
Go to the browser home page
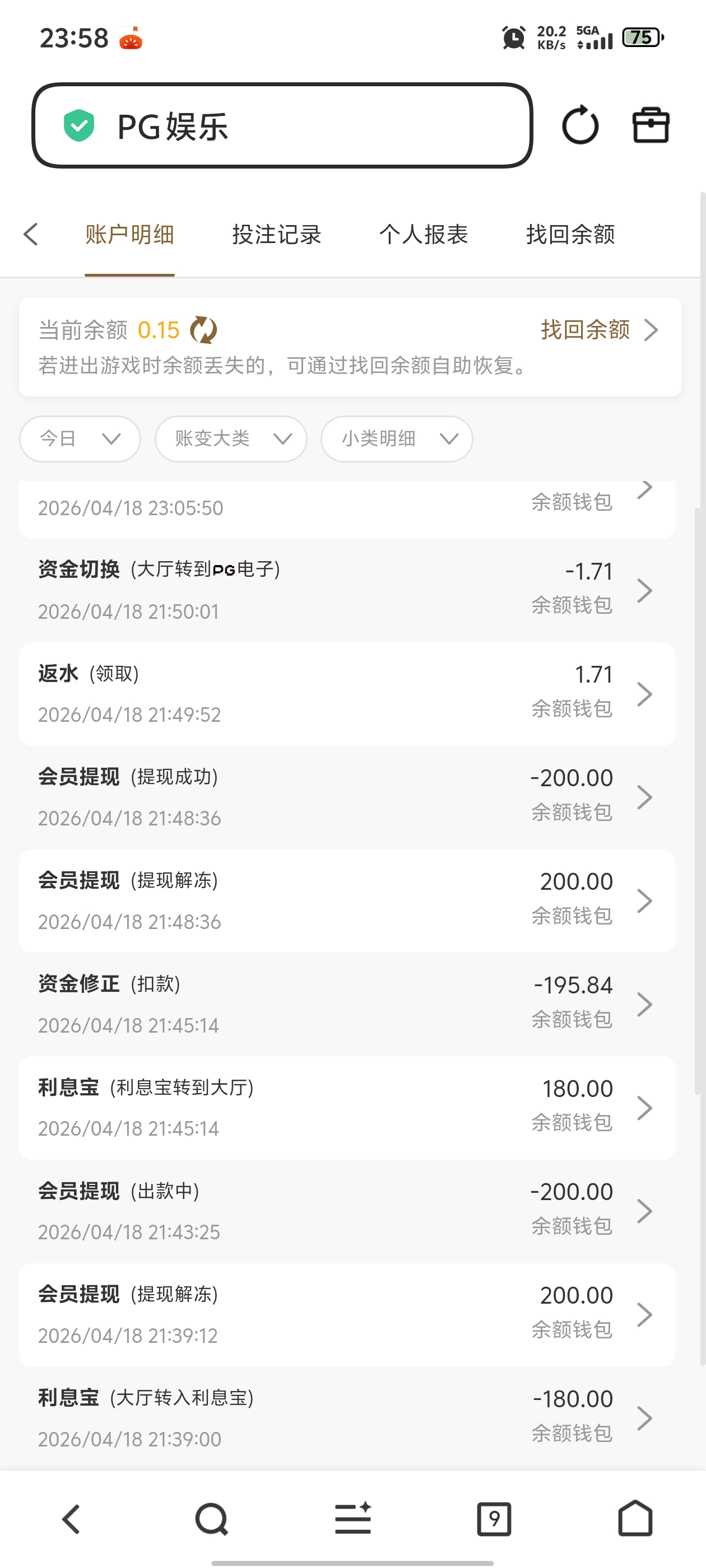[635, 1519]
